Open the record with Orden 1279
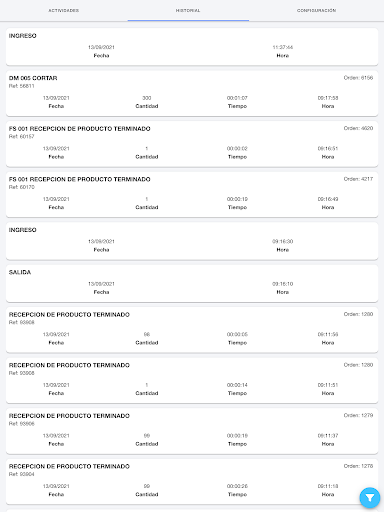384x512 pixels. 192,431
